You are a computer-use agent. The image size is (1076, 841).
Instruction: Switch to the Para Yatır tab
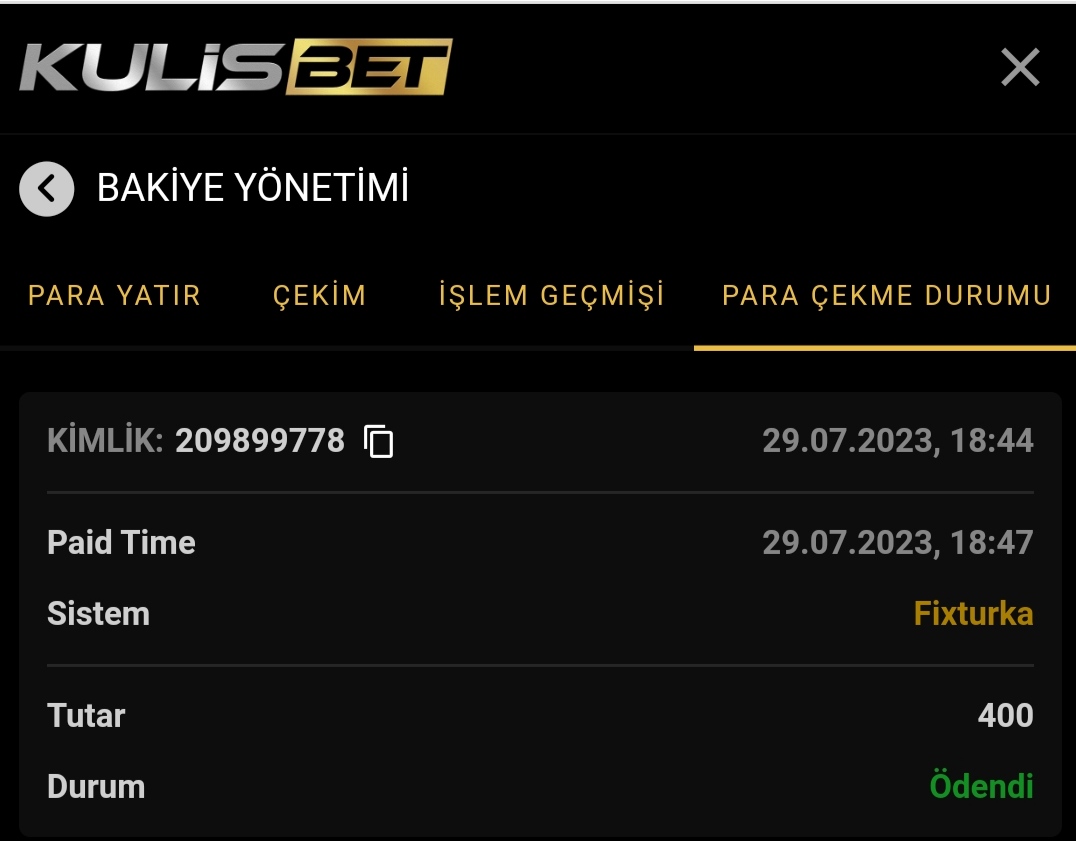tap(114, 296)
